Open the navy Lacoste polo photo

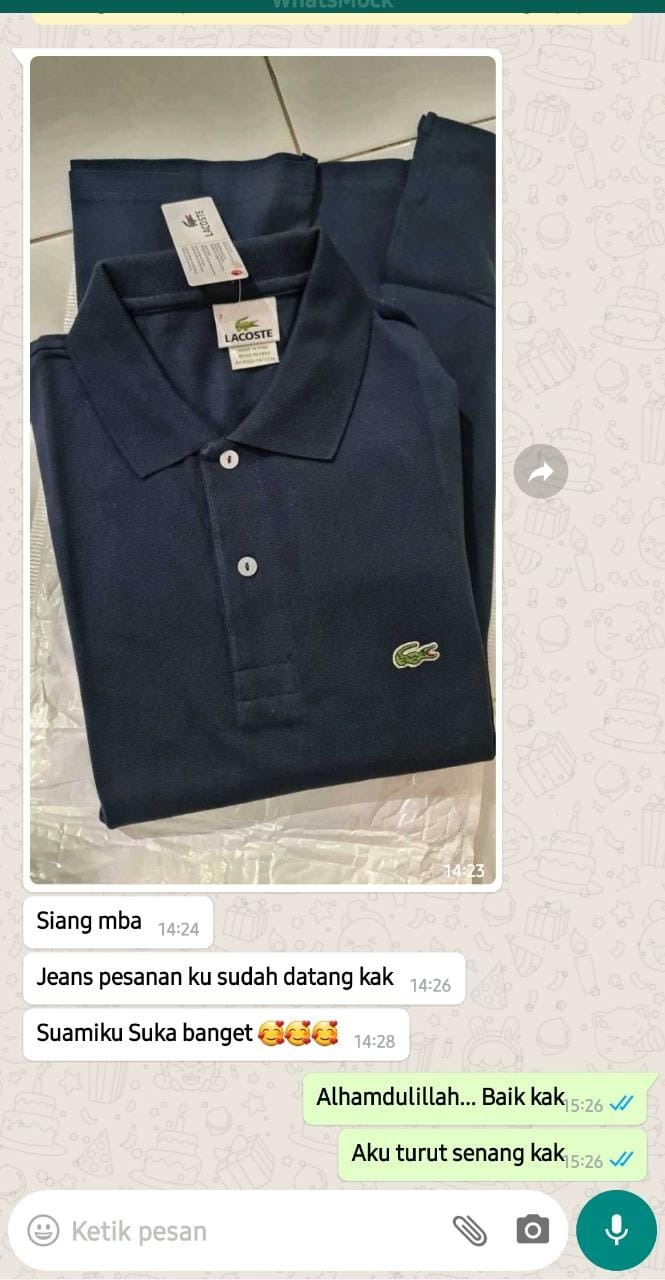click(263, 470)
